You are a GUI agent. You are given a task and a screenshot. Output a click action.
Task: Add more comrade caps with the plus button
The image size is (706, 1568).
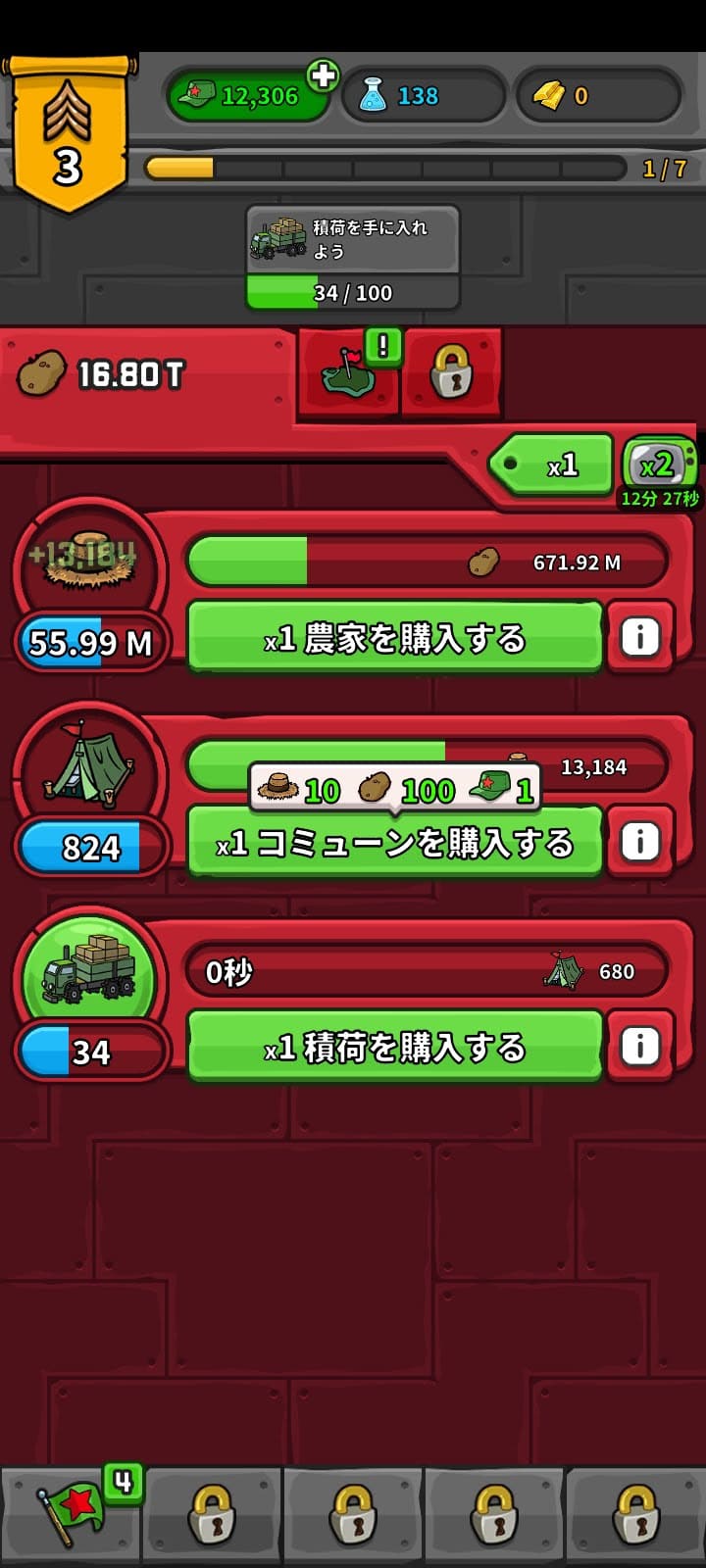tap(323, 75)
